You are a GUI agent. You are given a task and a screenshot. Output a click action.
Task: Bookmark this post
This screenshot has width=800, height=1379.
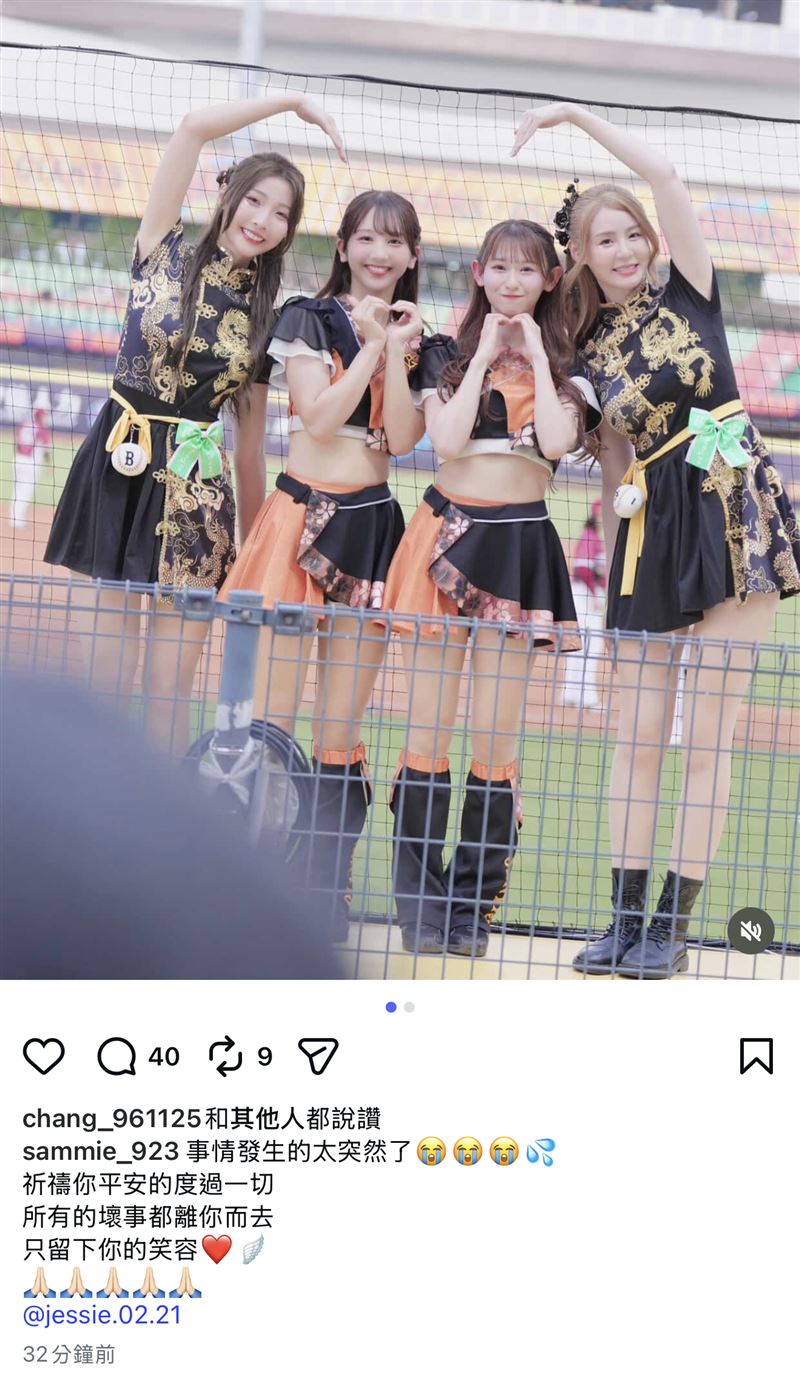pos(756,1056)
